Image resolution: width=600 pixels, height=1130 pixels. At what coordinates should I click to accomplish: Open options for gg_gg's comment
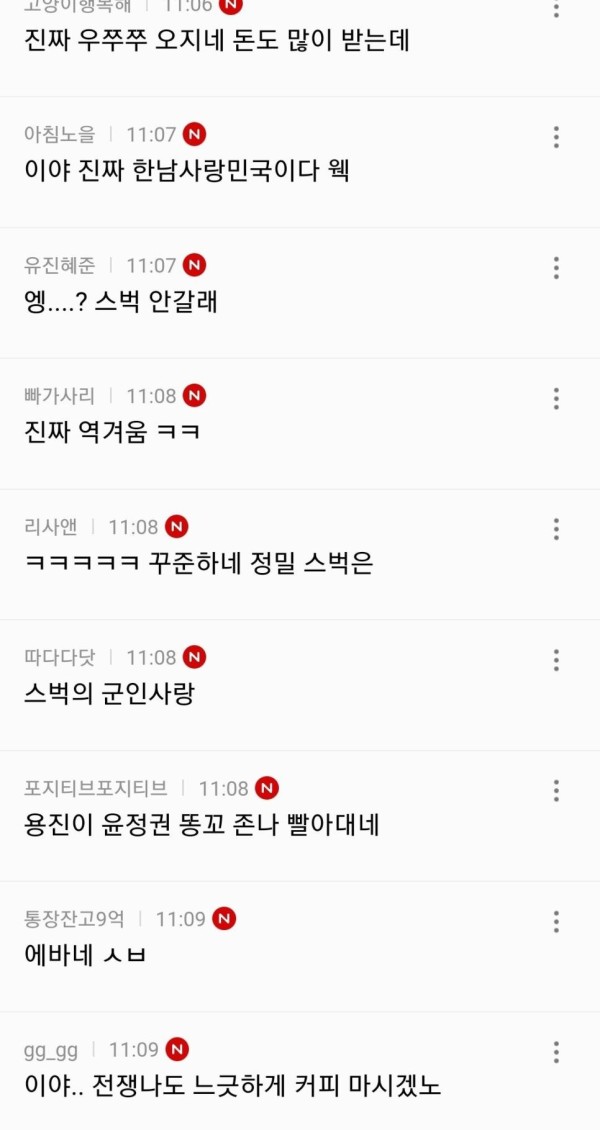pos(556,1052)
